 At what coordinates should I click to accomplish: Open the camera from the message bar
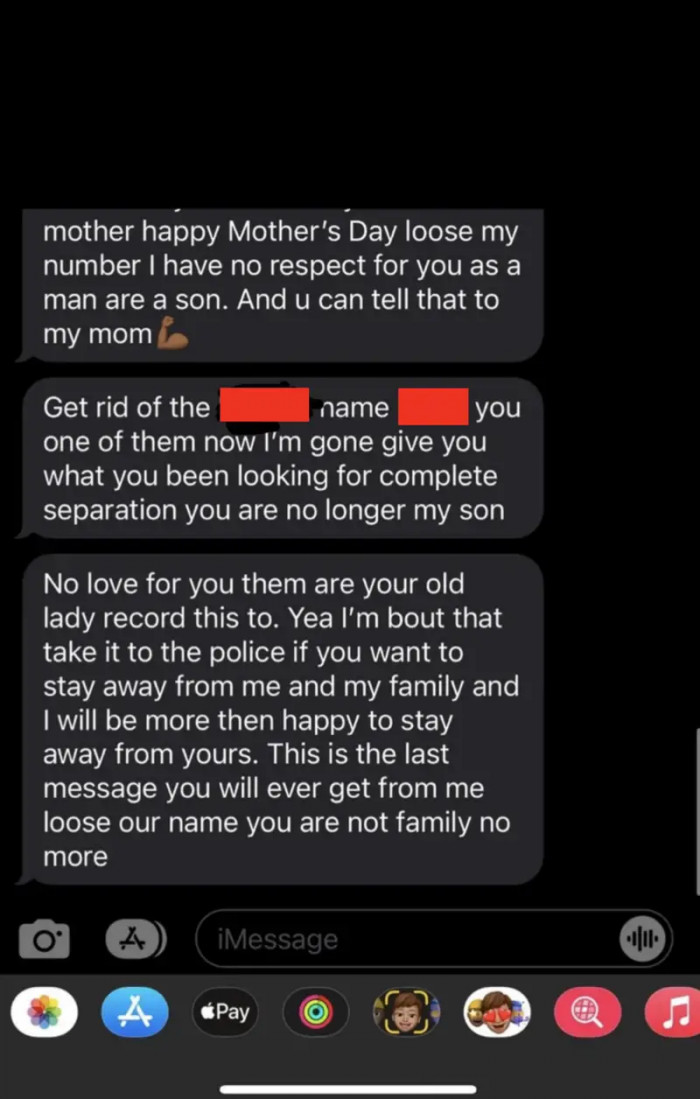click(x=44, y=940)
